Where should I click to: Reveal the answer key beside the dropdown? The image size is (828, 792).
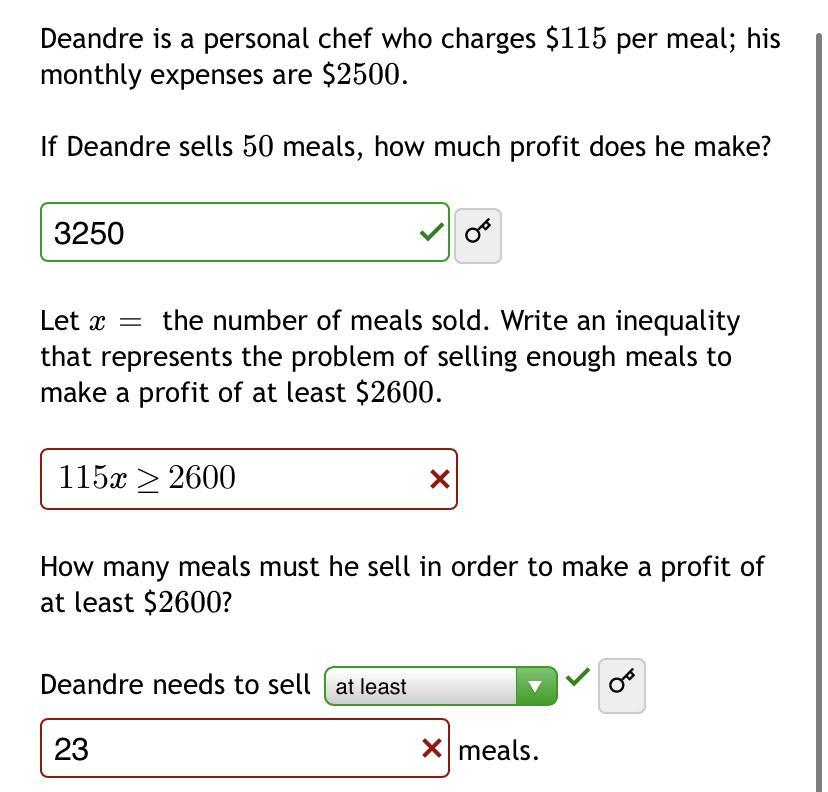(x=621, y=685)
